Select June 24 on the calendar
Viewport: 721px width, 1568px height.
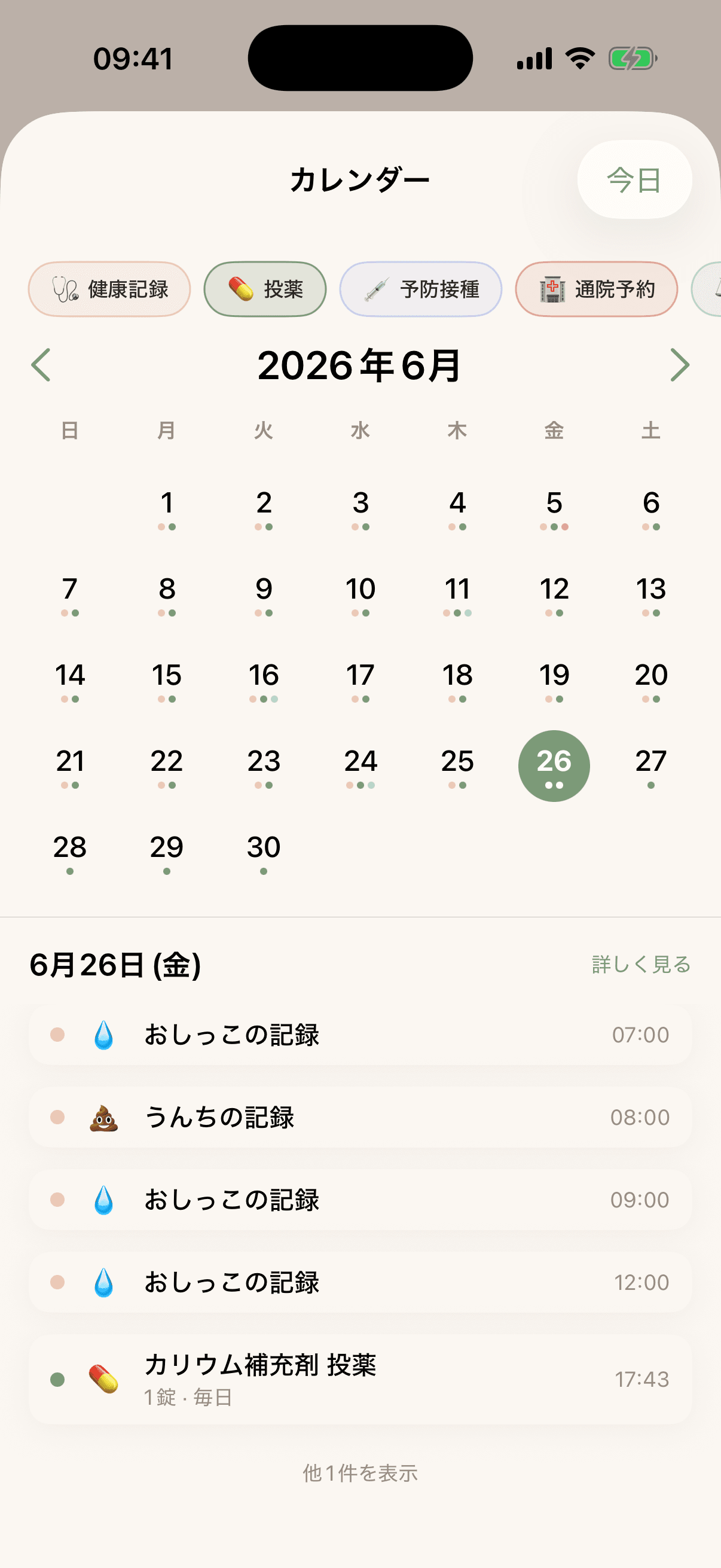click(360, 767)
